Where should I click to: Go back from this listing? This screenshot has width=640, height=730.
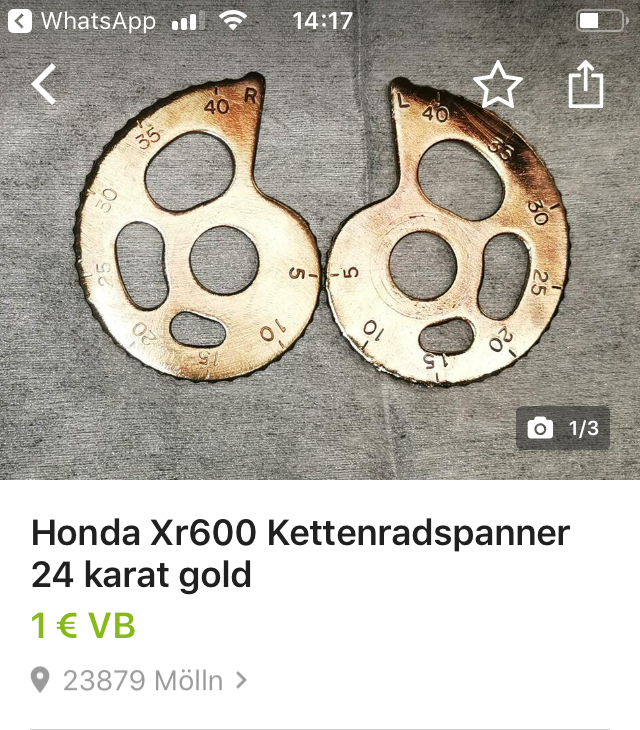(44, 84)
